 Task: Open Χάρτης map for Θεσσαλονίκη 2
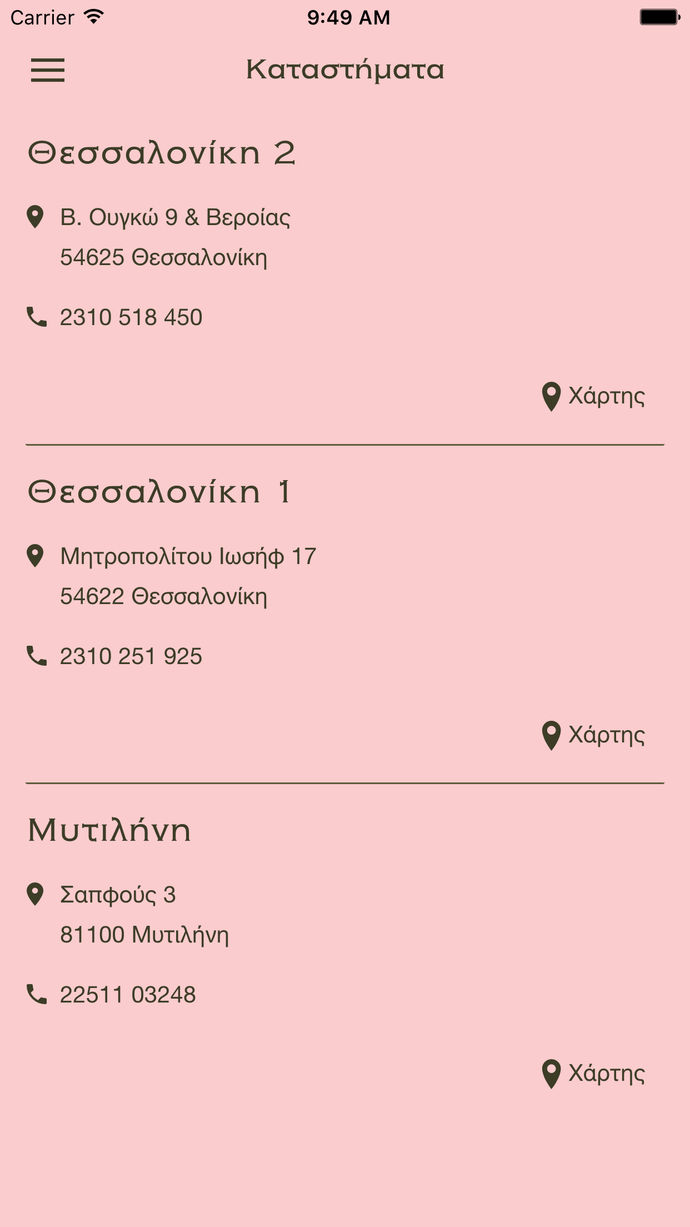coord(593,396)
